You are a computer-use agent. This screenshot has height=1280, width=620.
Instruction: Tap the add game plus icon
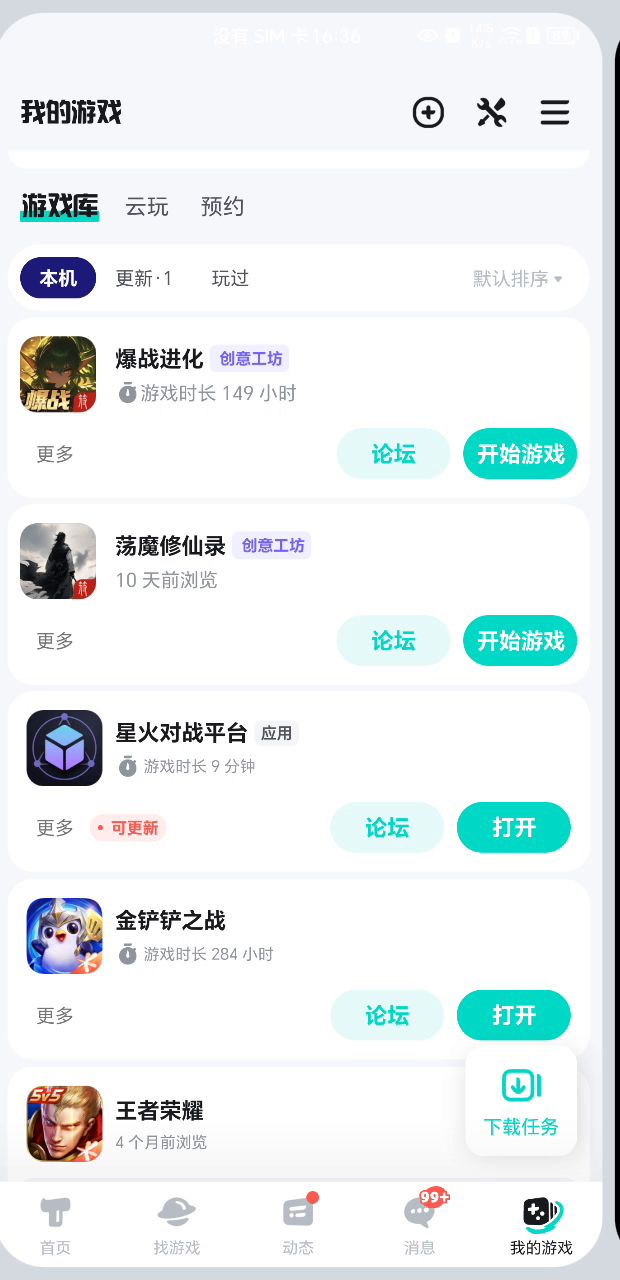(x=428, y=113)
